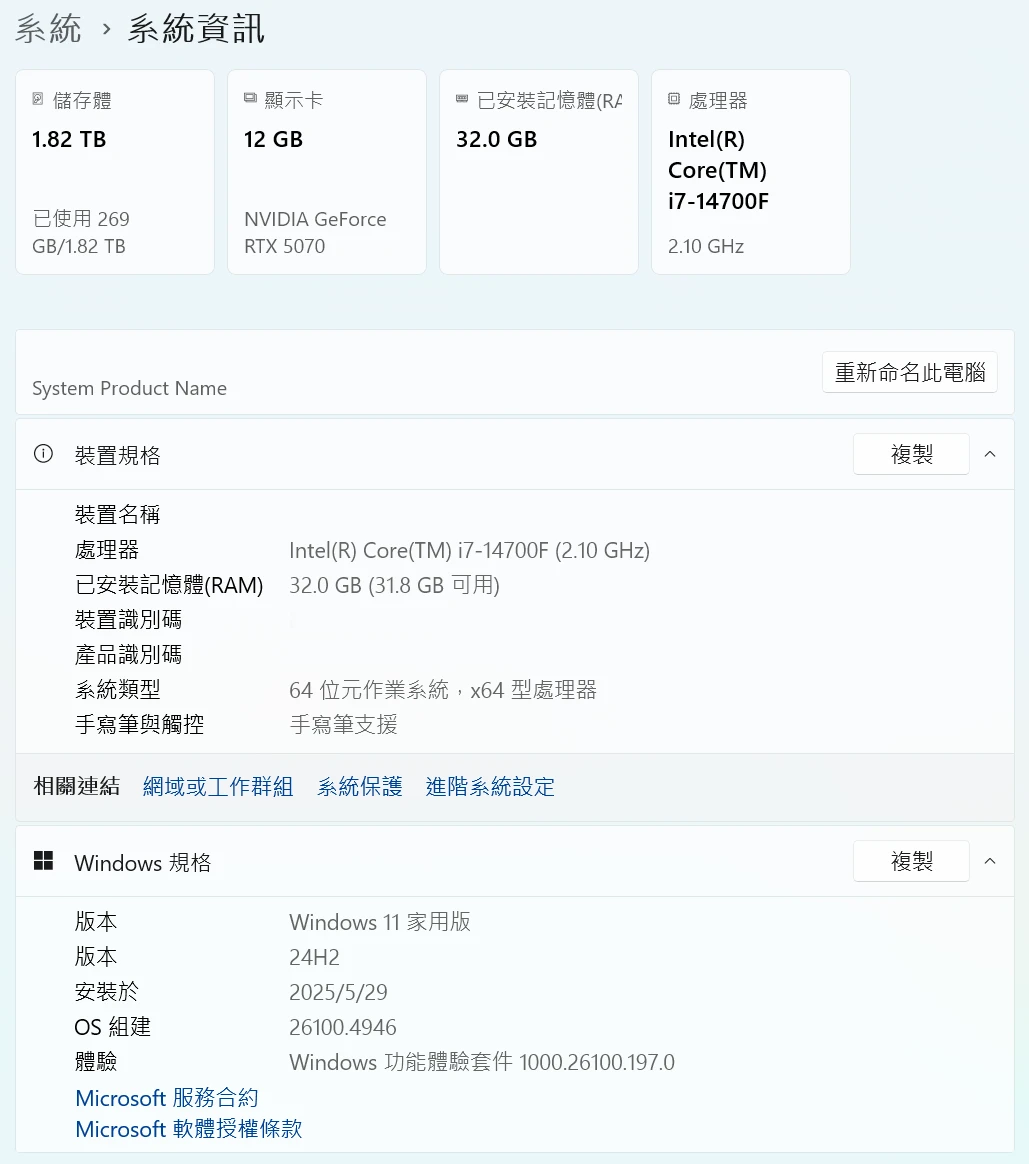The width and height of the screenshot is (1029, 1164).
Task: Copy the 裝置規格 details
Action: click(911, 455)
